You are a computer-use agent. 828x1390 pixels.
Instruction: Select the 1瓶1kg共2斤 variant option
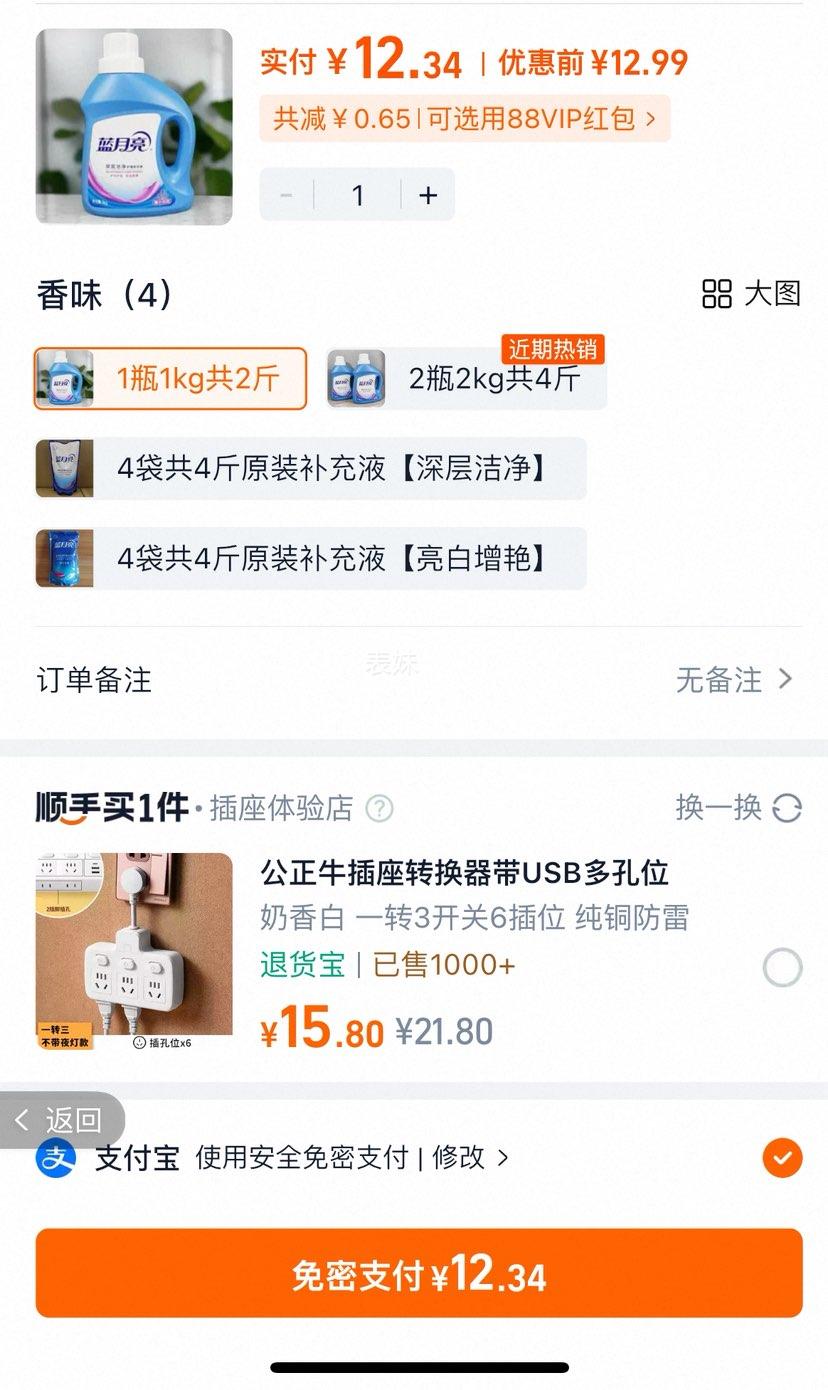pyautogui.click(x=169, y=379)
